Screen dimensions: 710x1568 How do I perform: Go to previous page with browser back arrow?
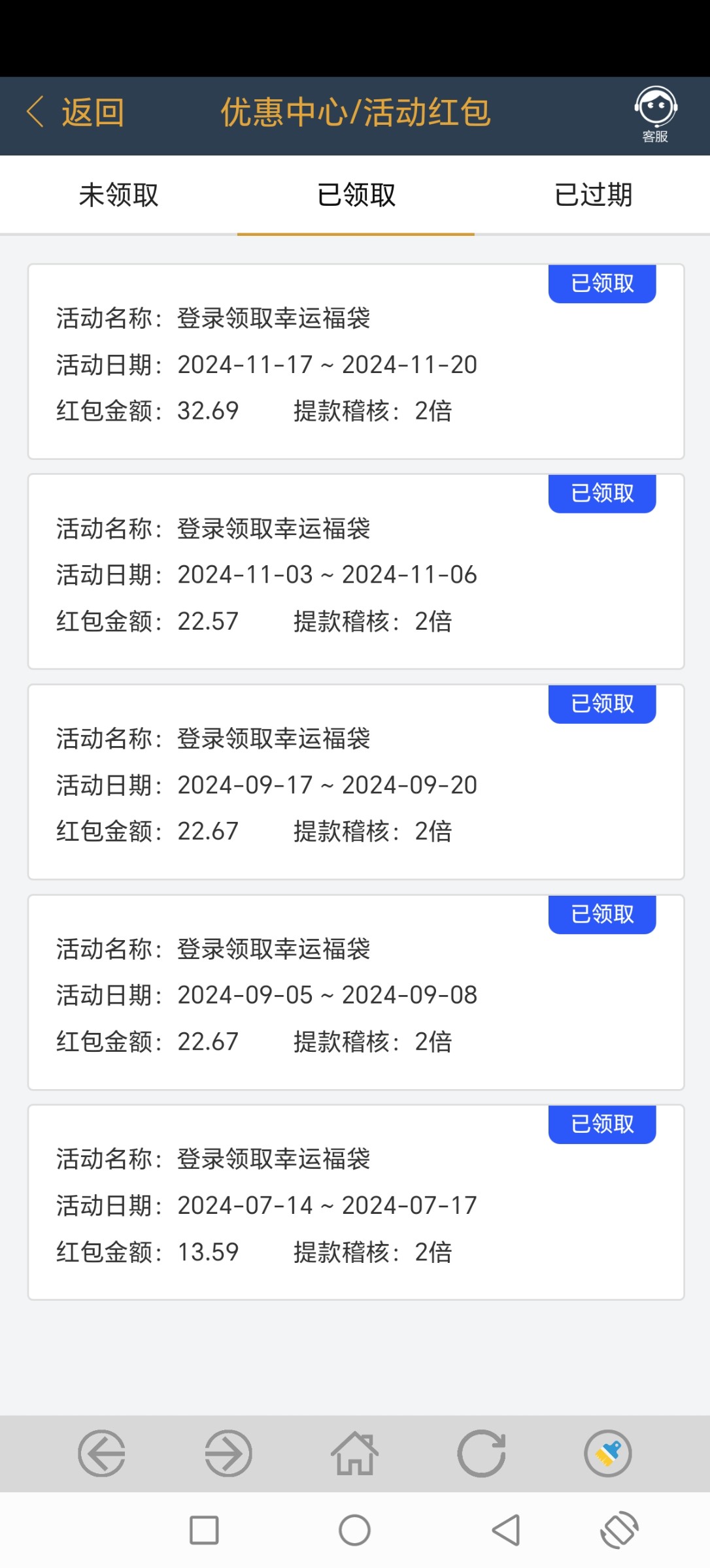101,1454
